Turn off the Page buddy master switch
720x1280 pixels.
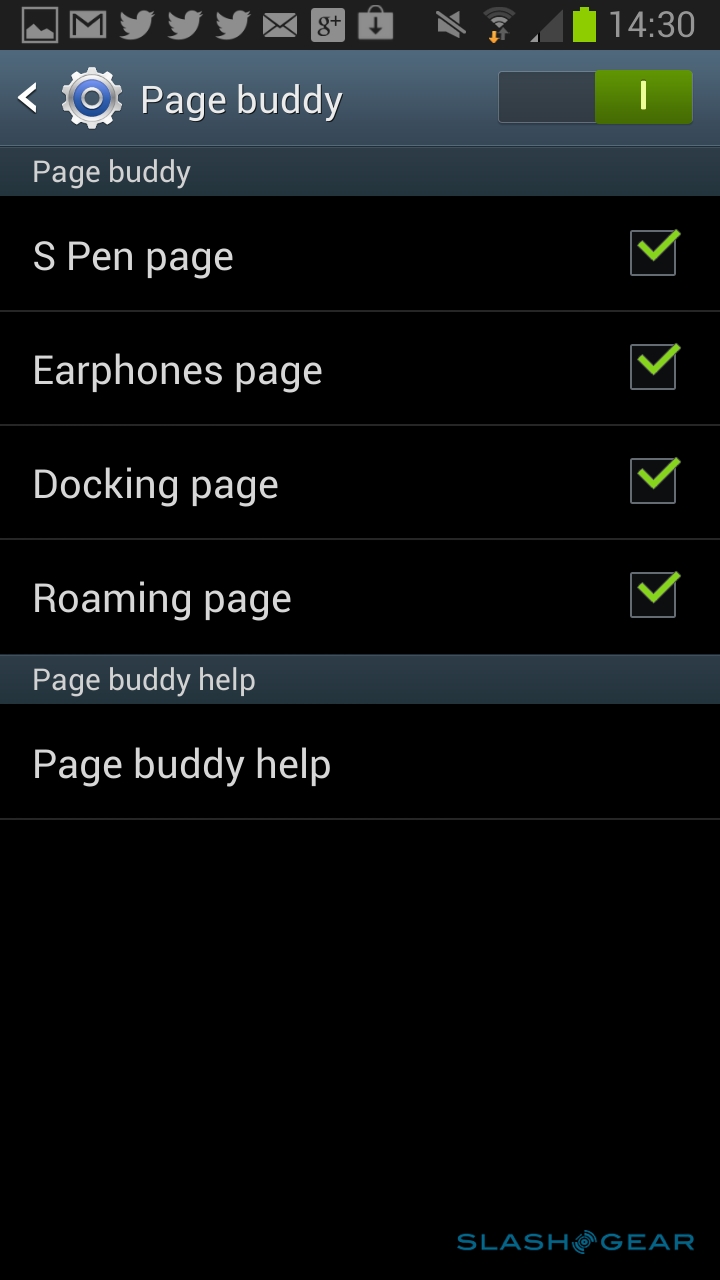(x=595, y=97)
